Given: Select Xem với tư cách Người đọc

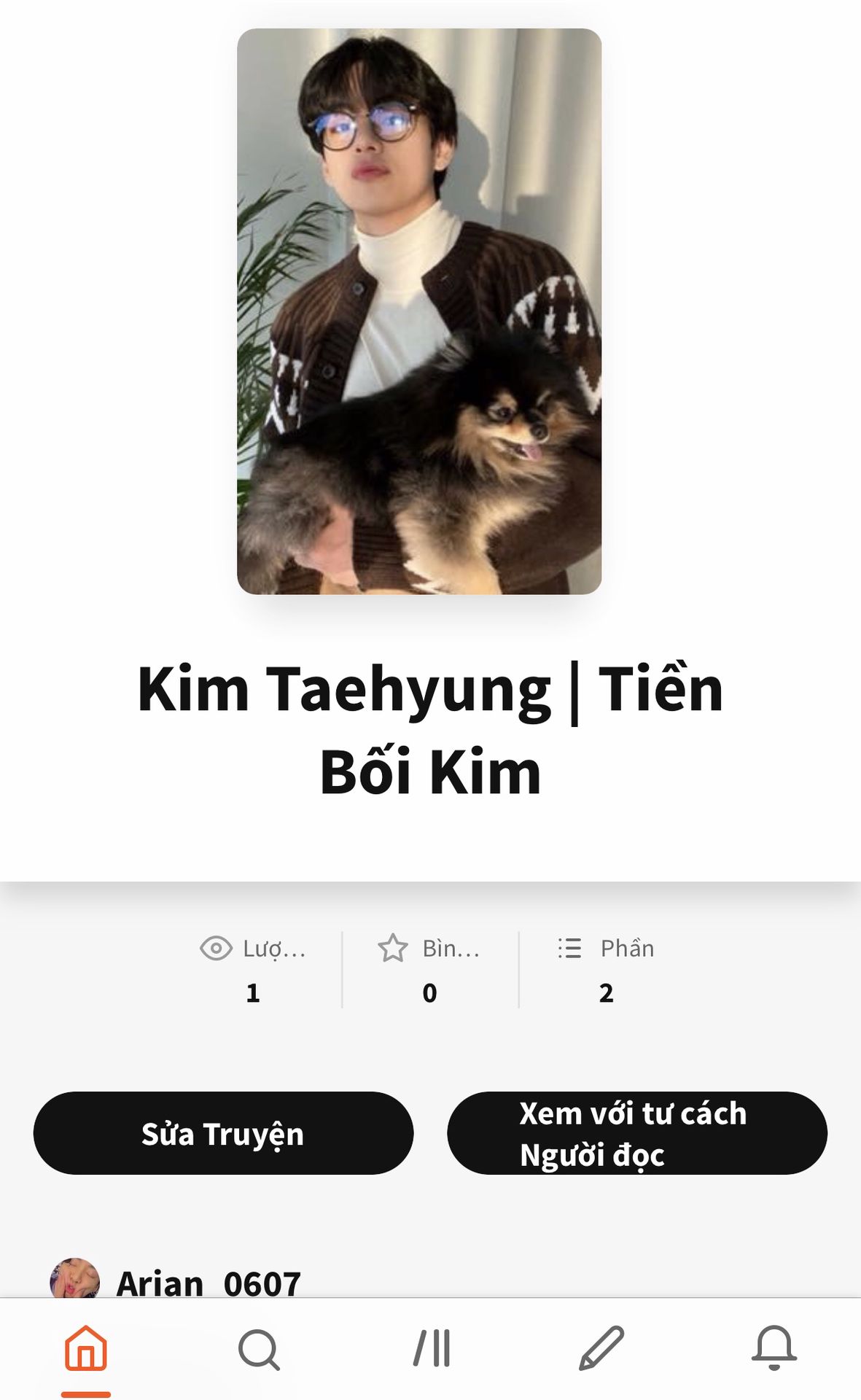Looking at the screenshot, I should coord(636,1133).
